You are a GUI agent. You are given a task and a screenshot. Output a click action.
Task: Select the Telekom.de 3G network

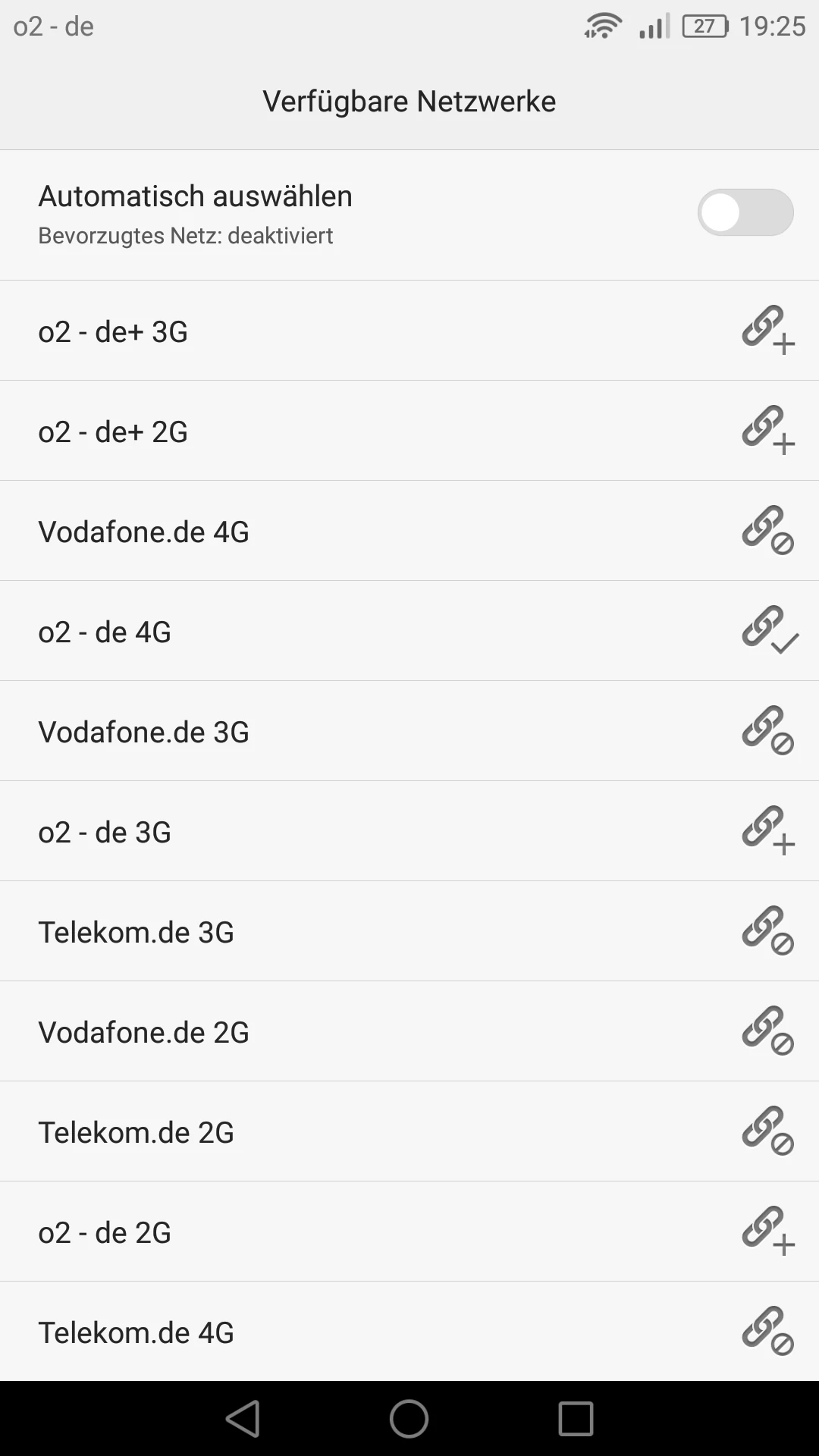[x=409, y=932]
